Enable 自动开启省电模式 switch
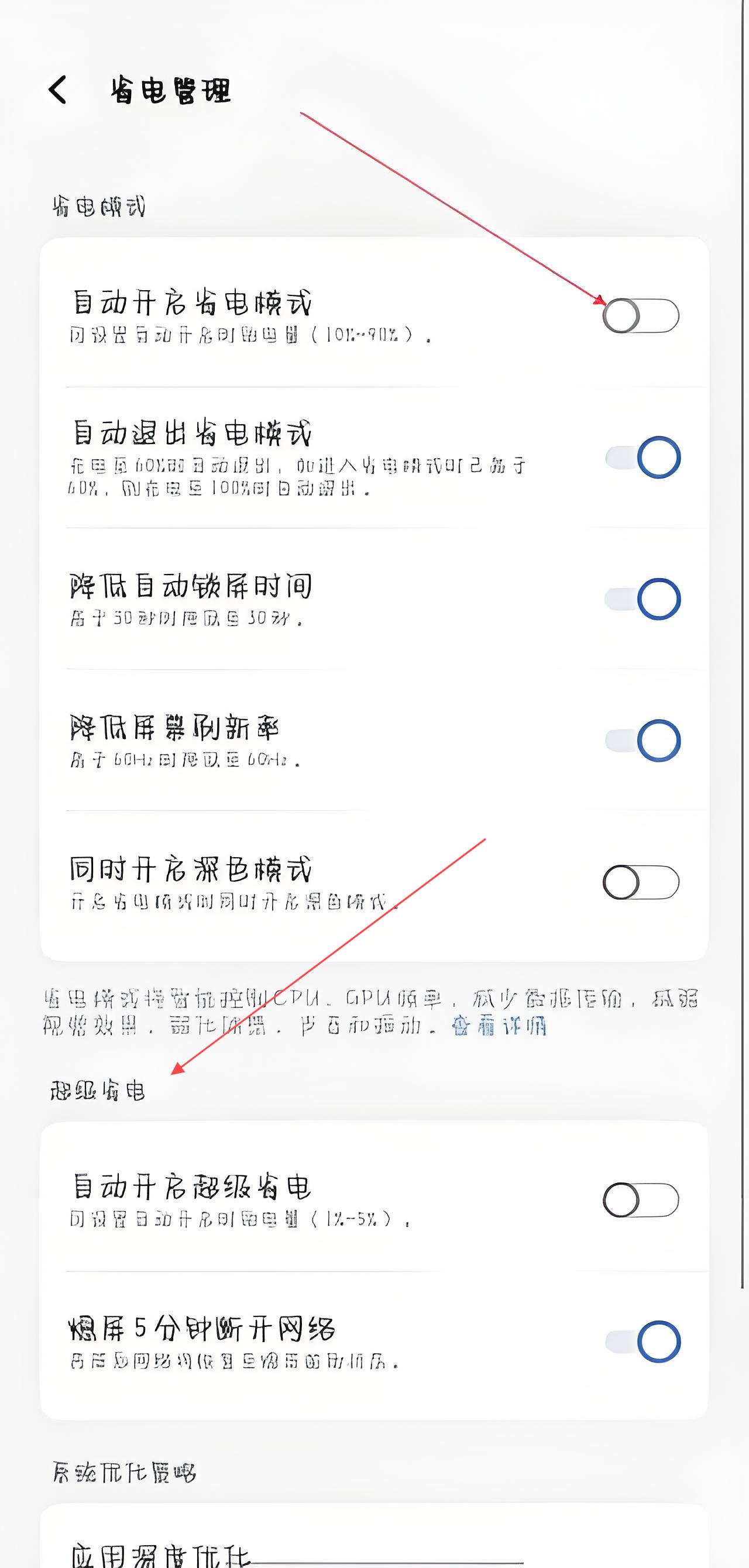Screen dimensions: 749x1568 tap(641, 315)
